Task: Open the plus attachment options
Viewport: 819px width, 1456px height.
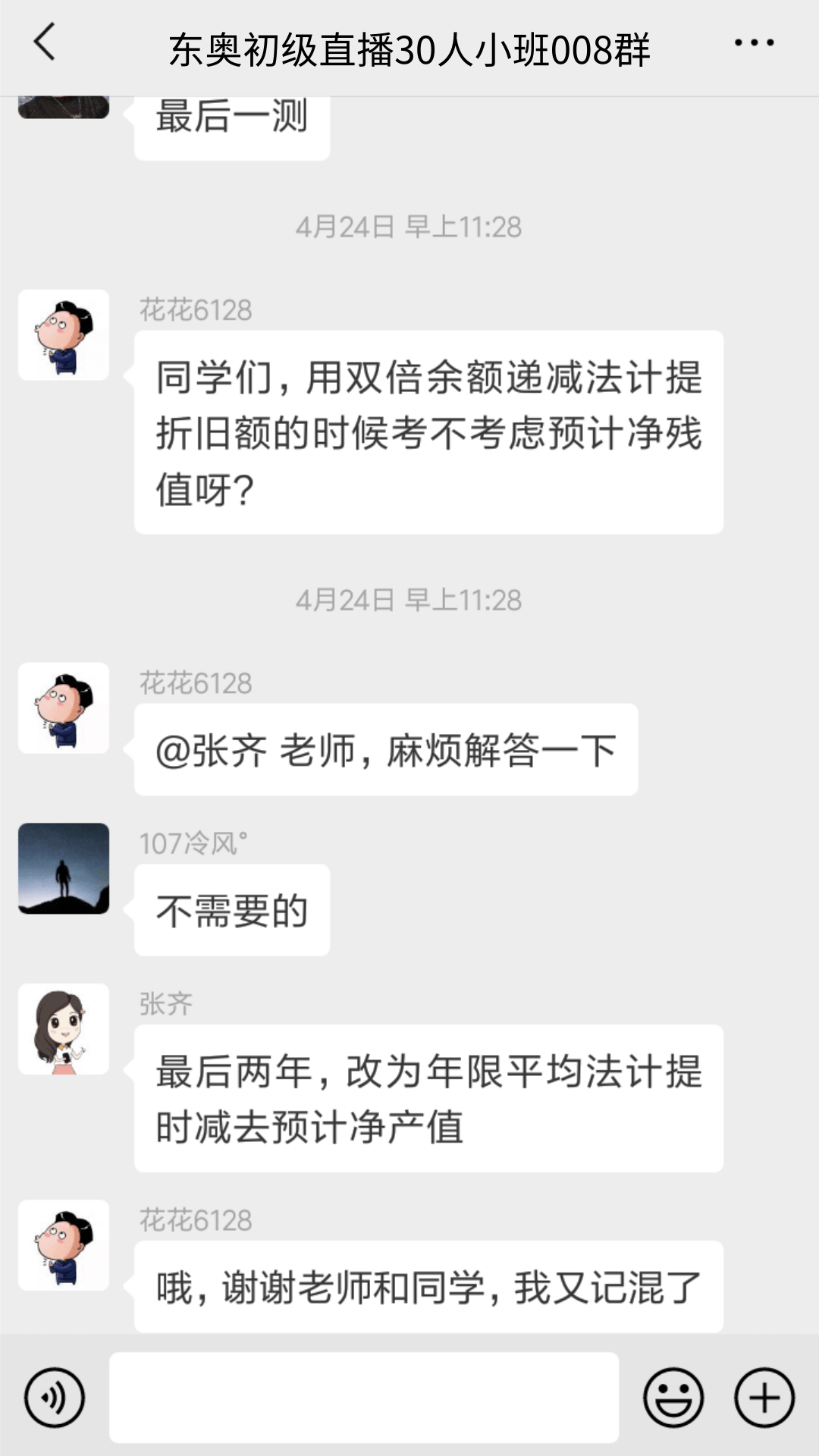Action: (764, 1397)
